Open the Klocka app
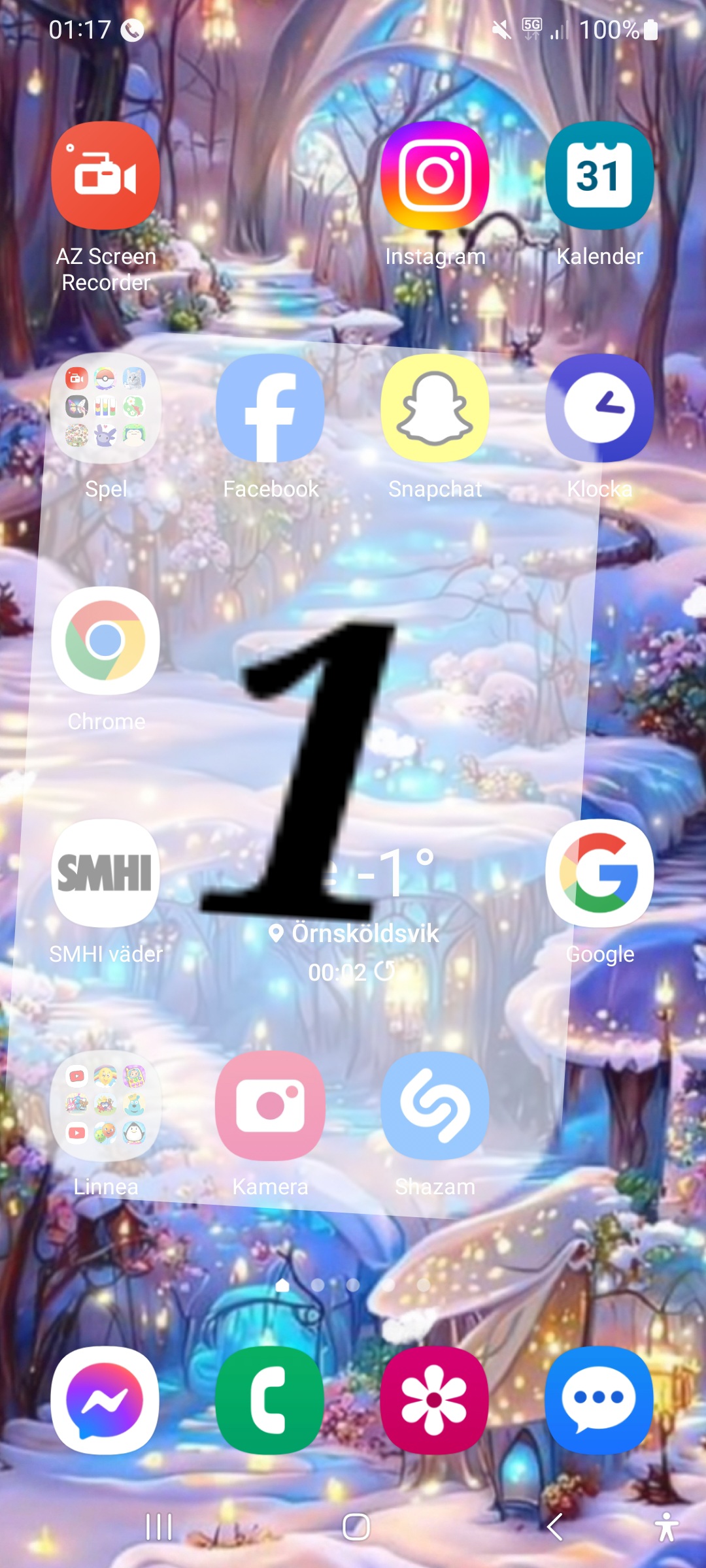 (x=599, y=408)
